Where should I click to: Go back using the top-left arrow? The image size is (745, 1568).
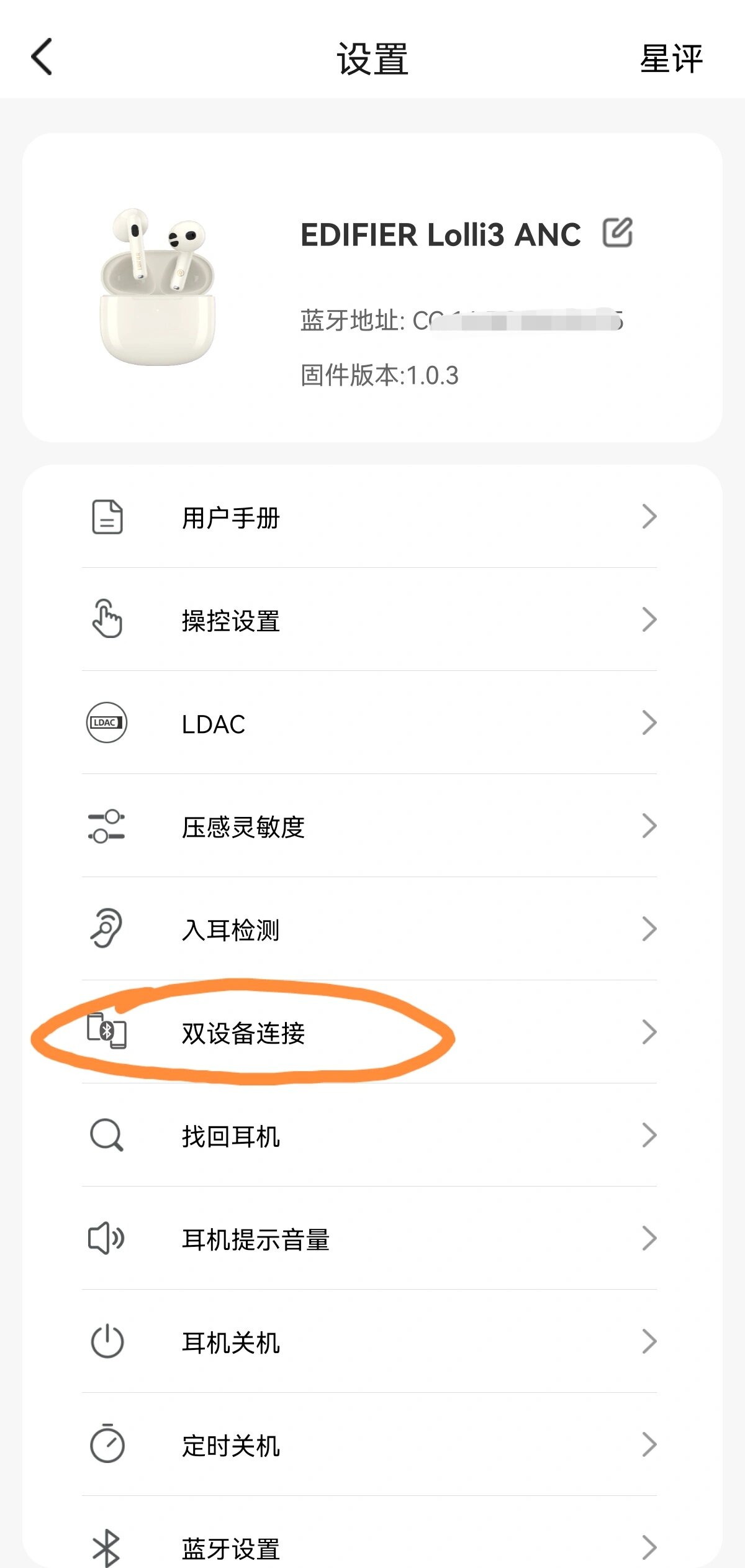[42, 57]
